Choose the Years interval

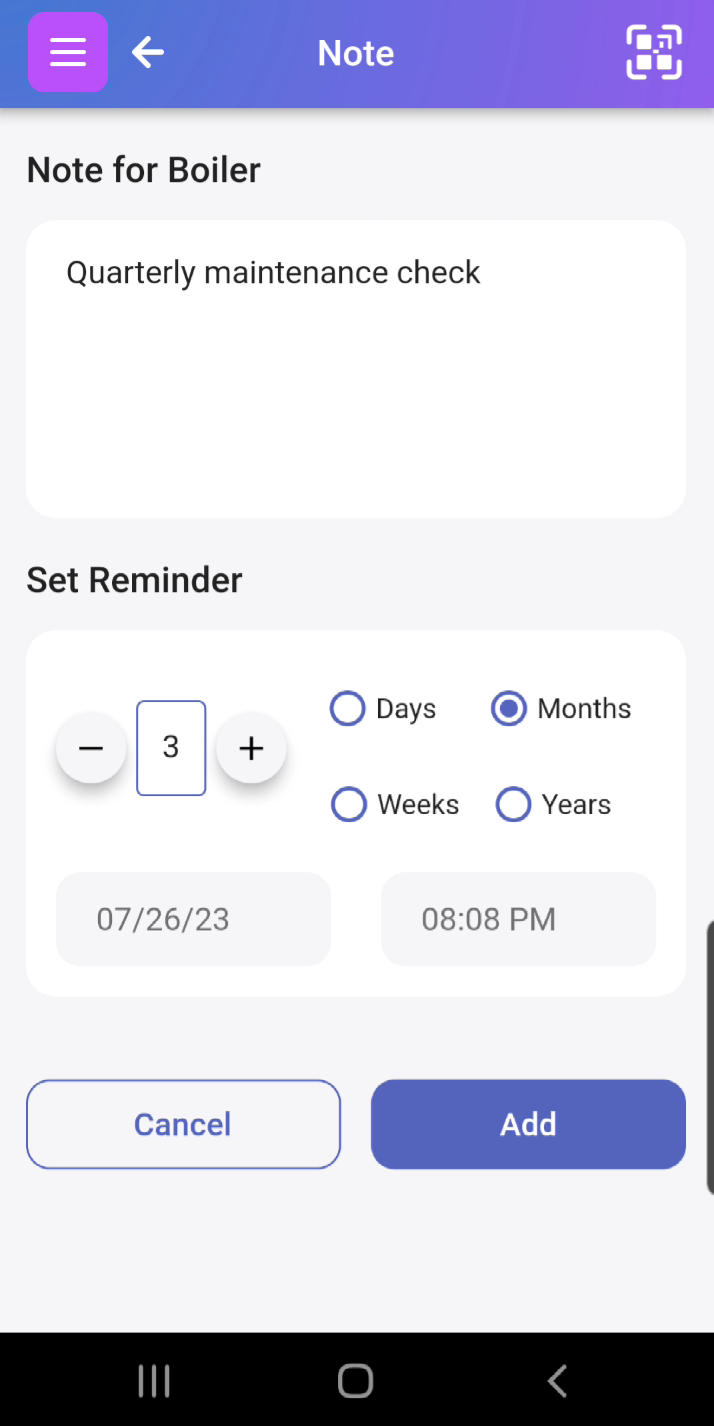pyautogui.click(x=553, y=805)
